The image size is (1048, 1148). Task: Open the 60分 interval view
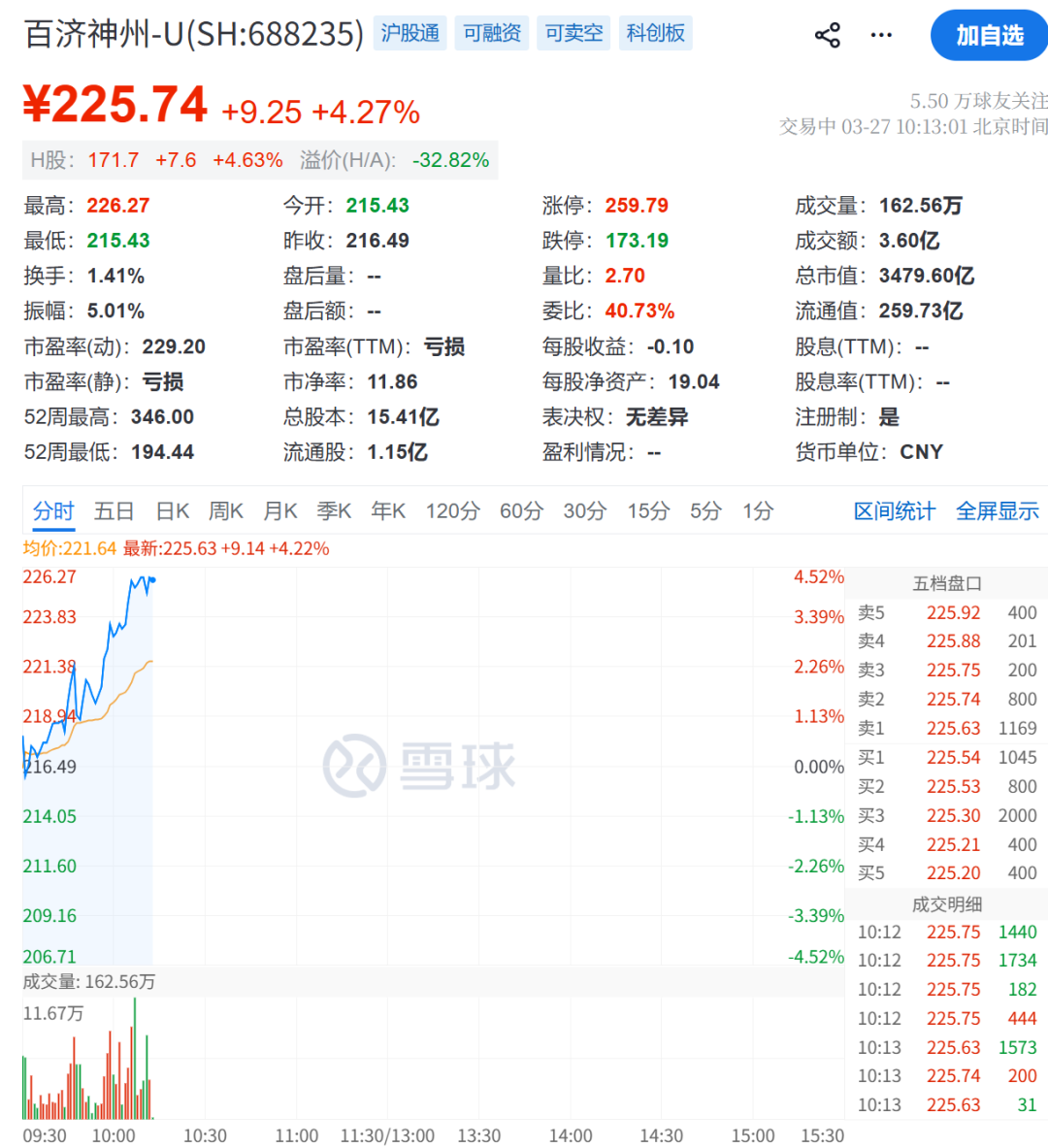[x=521, y=510]
